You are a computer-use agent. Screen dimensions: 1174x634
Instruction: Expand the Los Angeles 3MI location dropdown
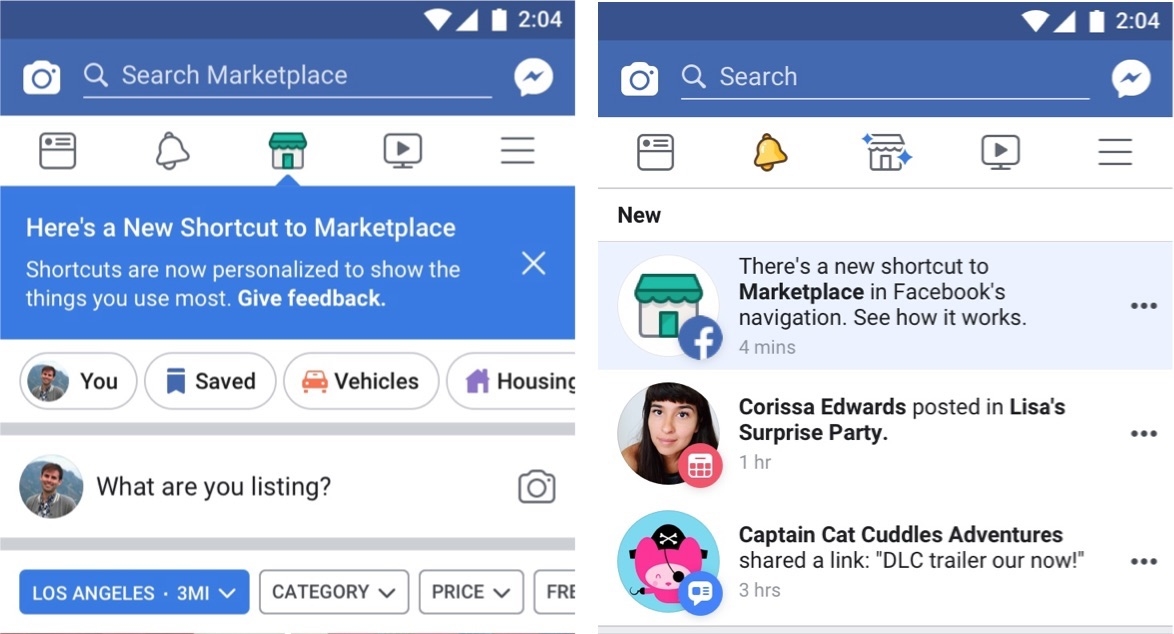pyautogui.click(x=134, y=592)
